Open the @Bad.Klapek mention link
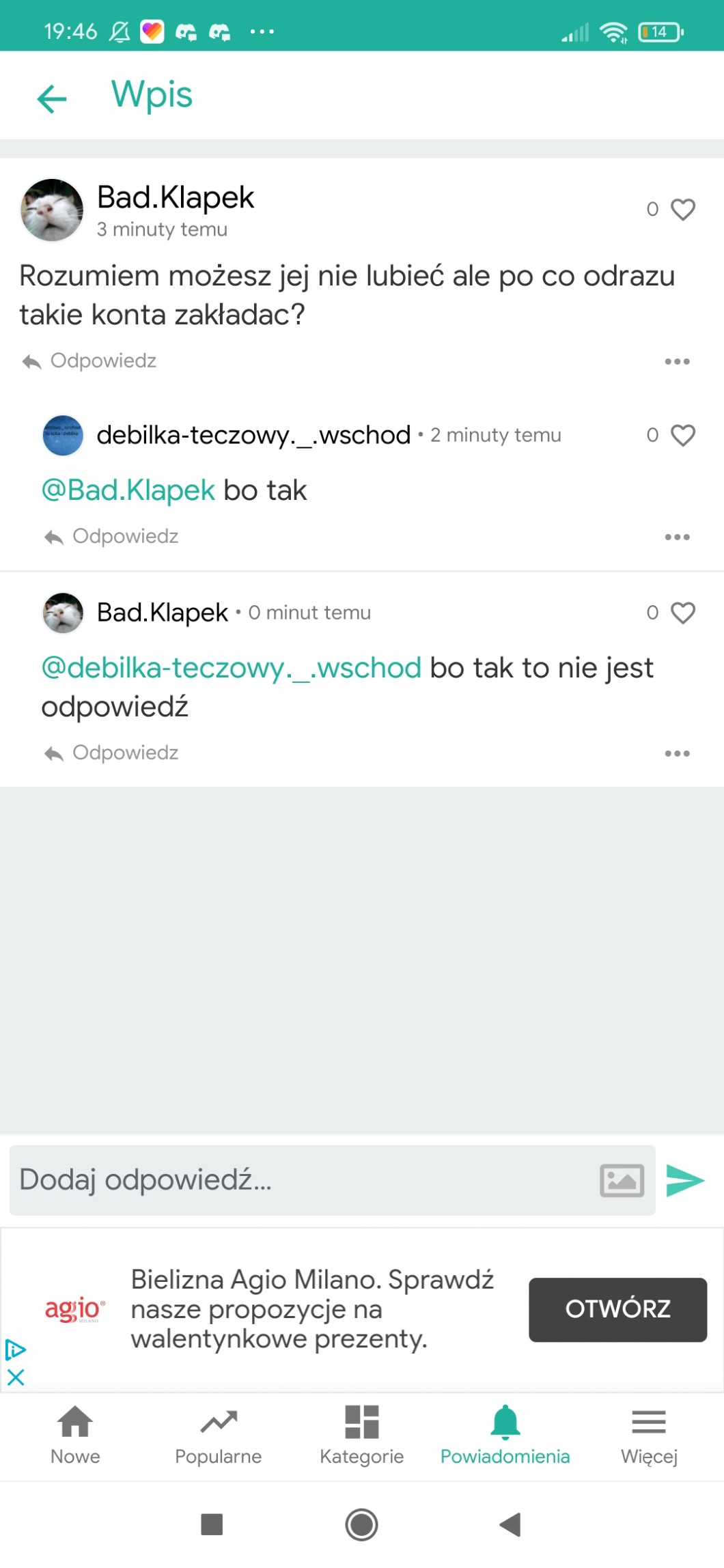Image resolution: width=724 pixels, height=1568 pixels. coord(128,490)
